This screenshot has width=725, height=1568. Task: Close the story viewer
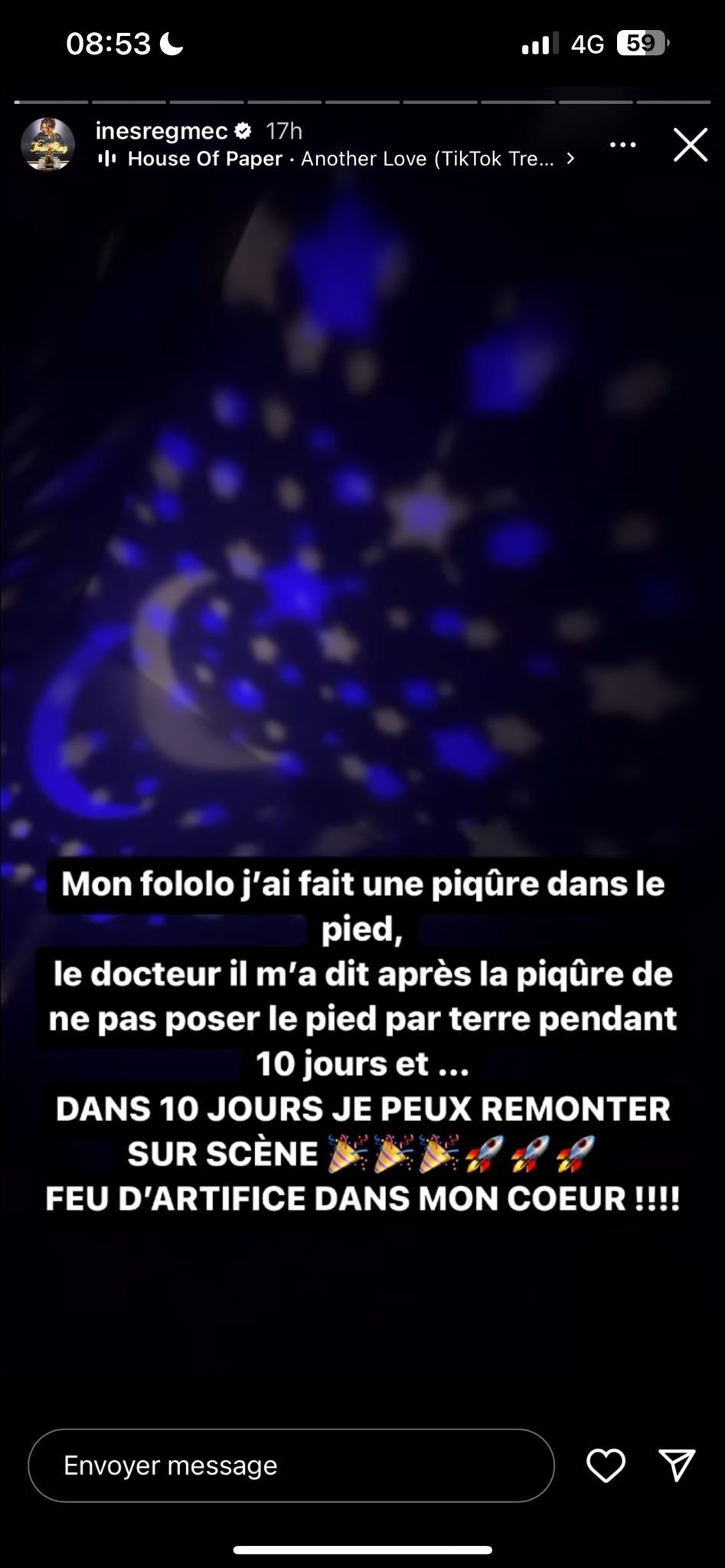coord(690,145)
